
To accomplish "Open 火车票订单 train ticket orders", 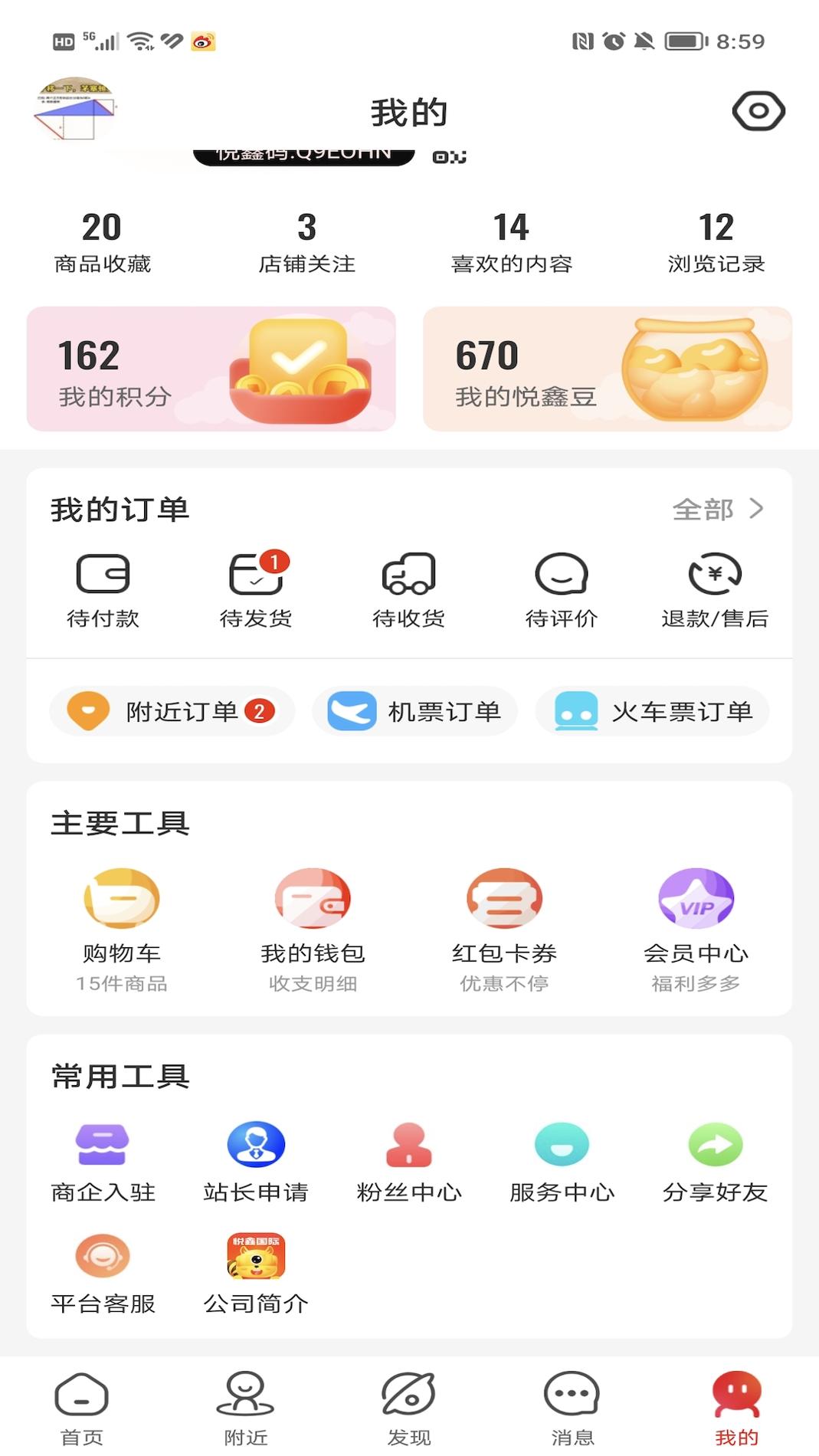I will click(x=653, y=710).
